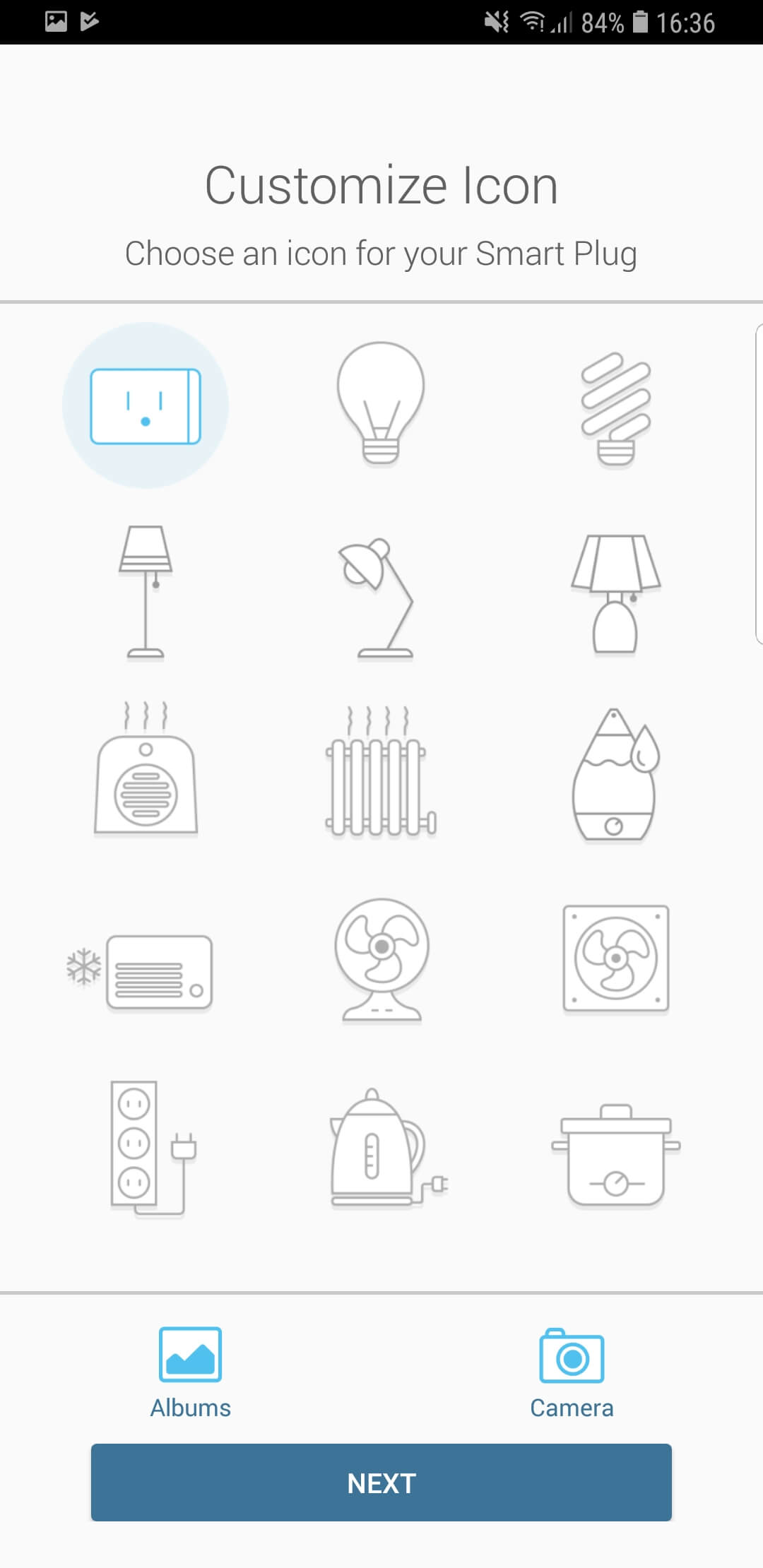
Task: Choose the incandescent light bulb icon
Action: 381,405
